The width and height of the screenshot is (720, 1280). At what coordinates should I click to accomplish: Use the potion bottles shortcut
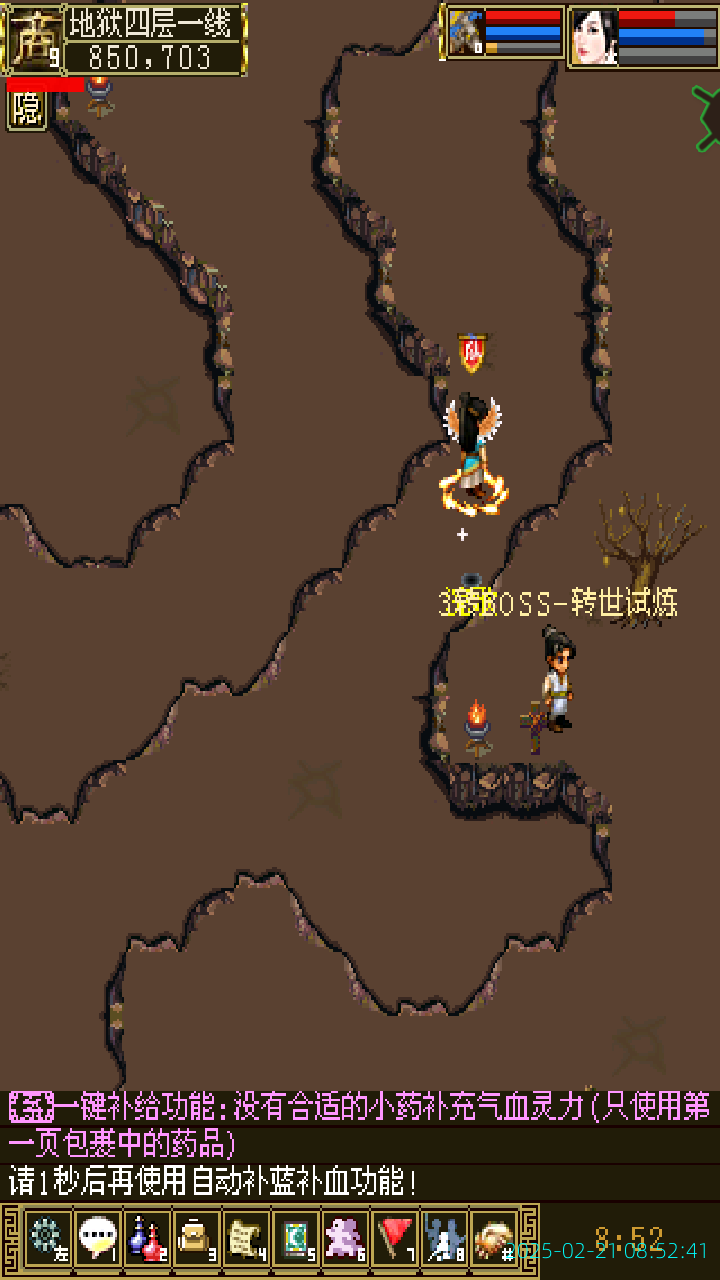146,1238
